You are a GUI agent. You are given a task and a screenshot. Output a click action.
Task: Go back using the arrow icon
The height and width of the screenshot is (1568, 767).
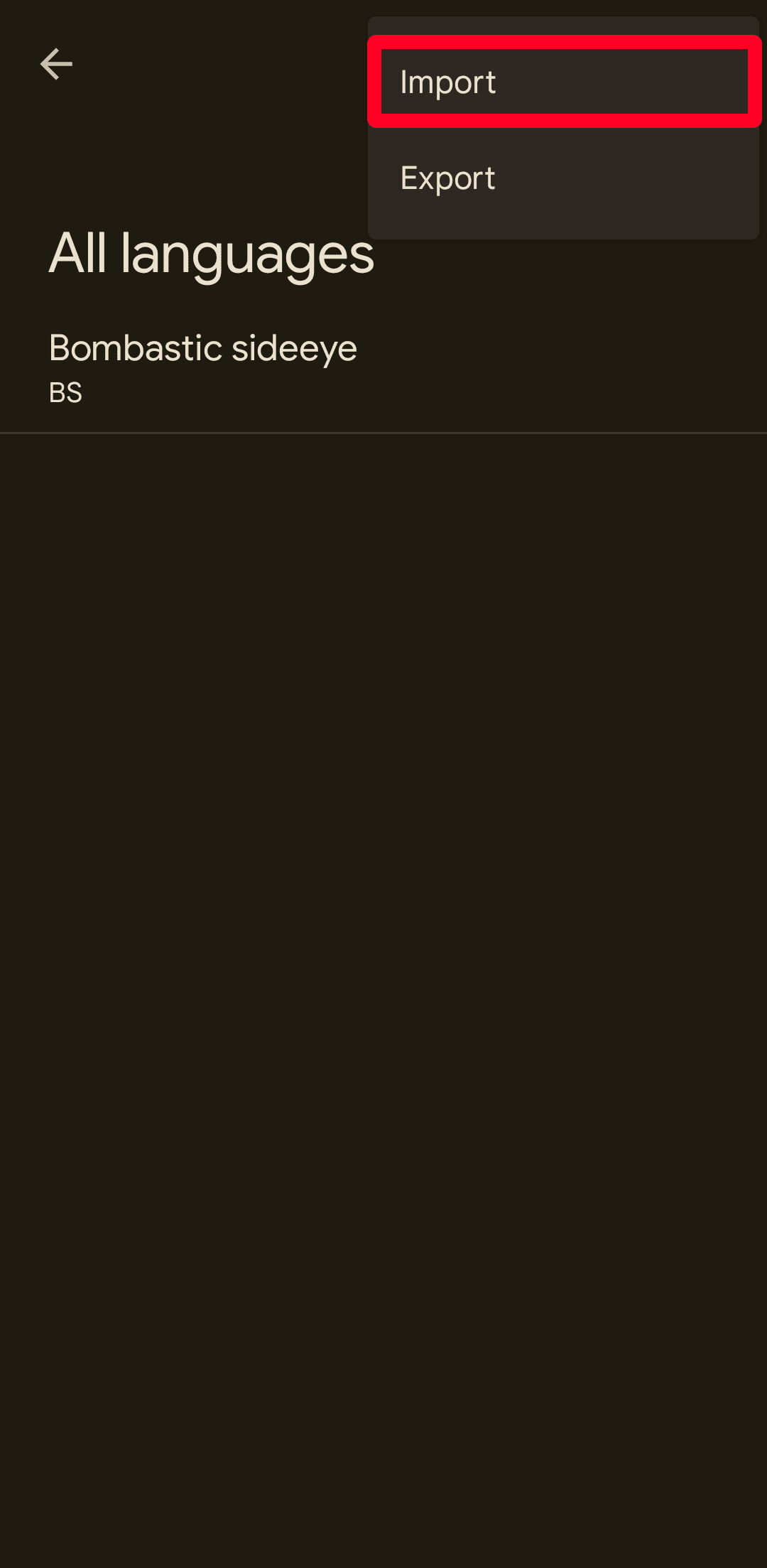click(x=56, y=65)
